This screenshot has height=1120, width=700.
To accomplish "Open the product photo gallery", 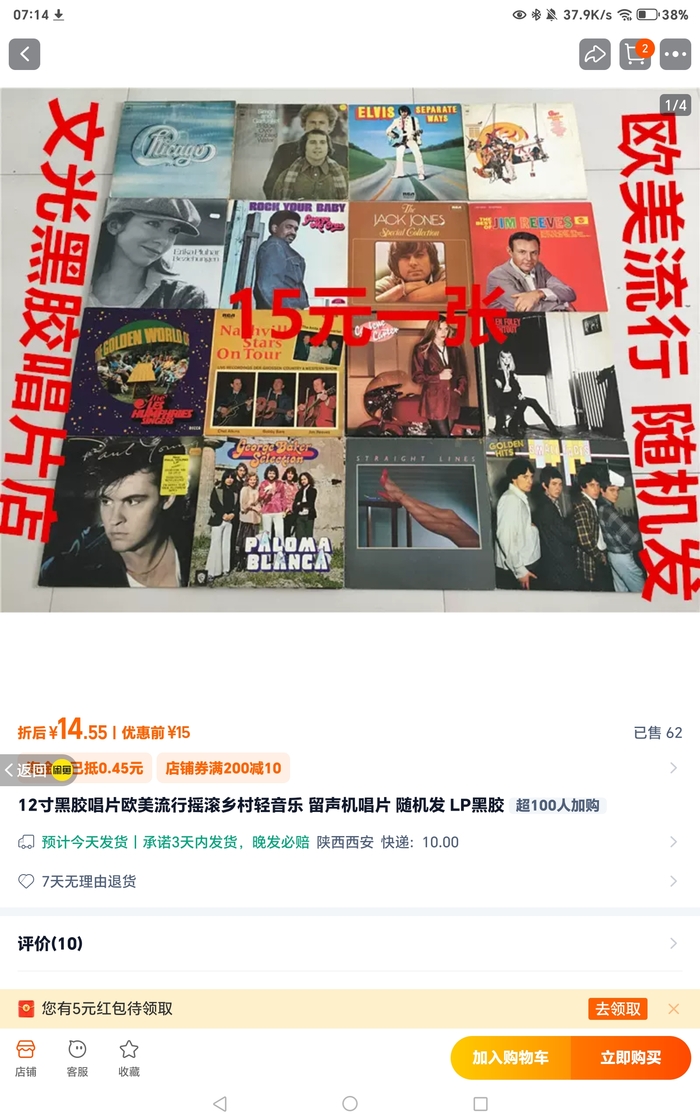I will coord(350,350).
